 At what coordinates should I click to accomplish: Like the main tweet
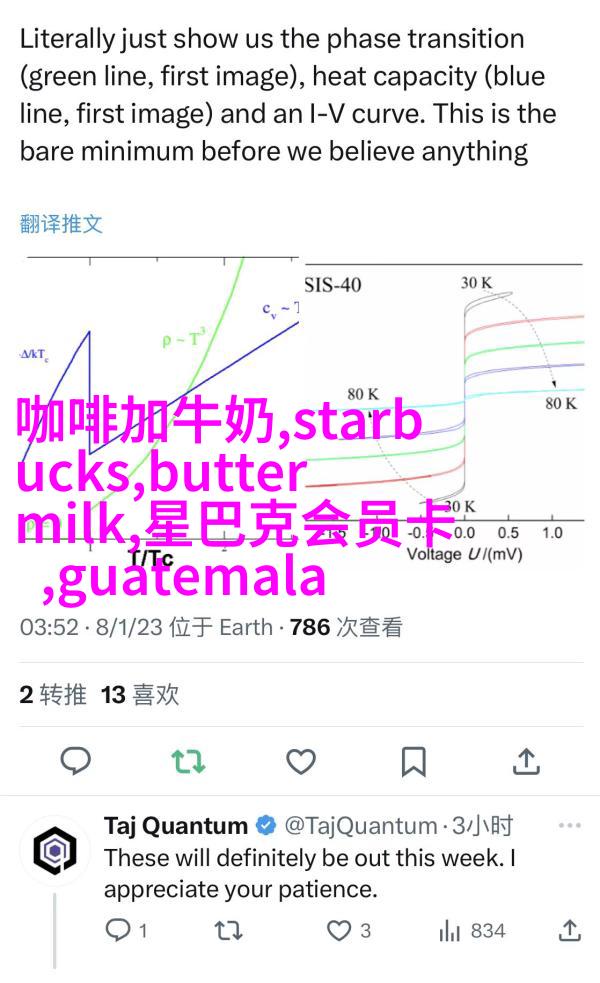[x=301, y=761]
